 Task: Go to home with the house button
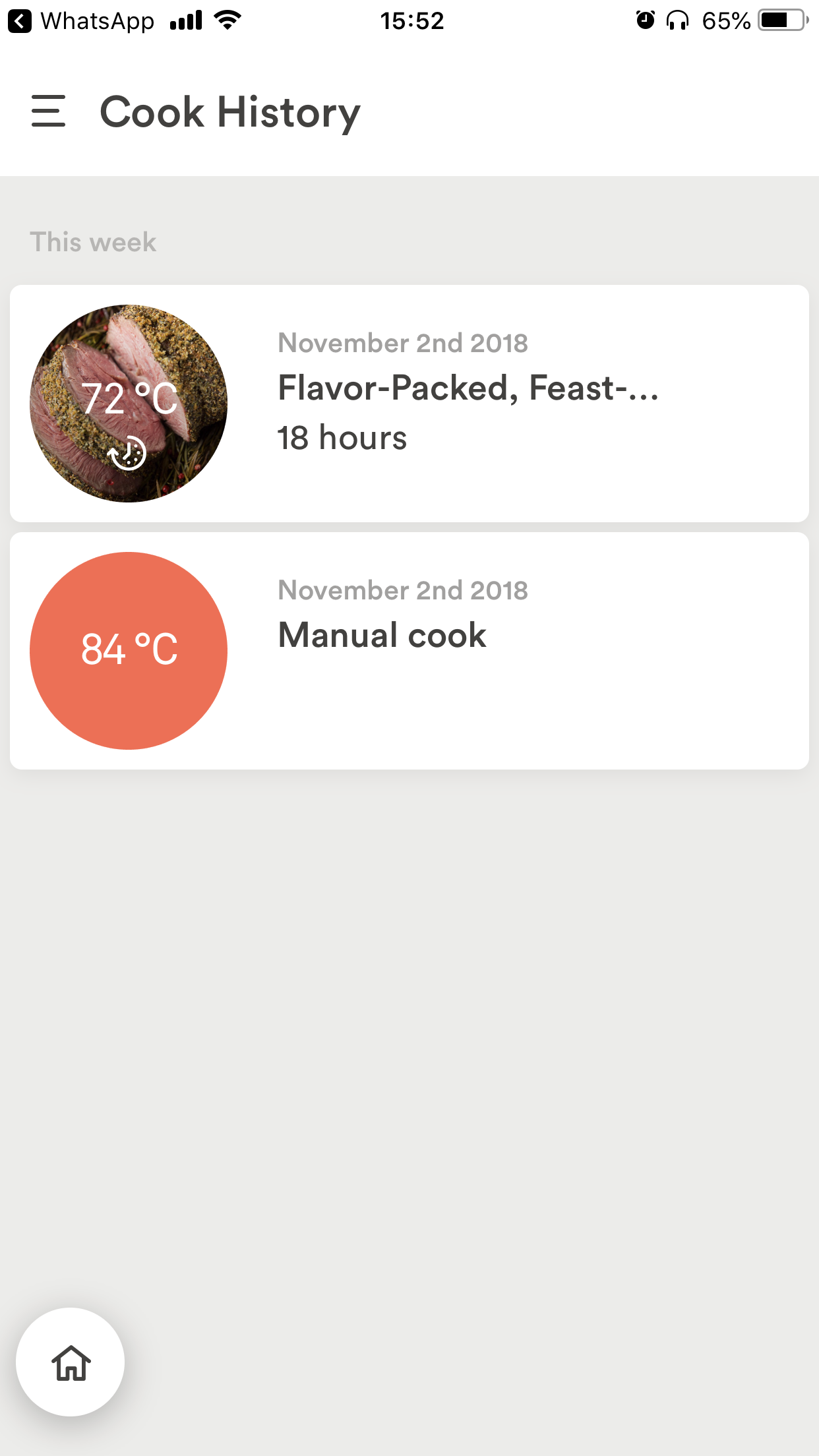[x=71, y=1362]
